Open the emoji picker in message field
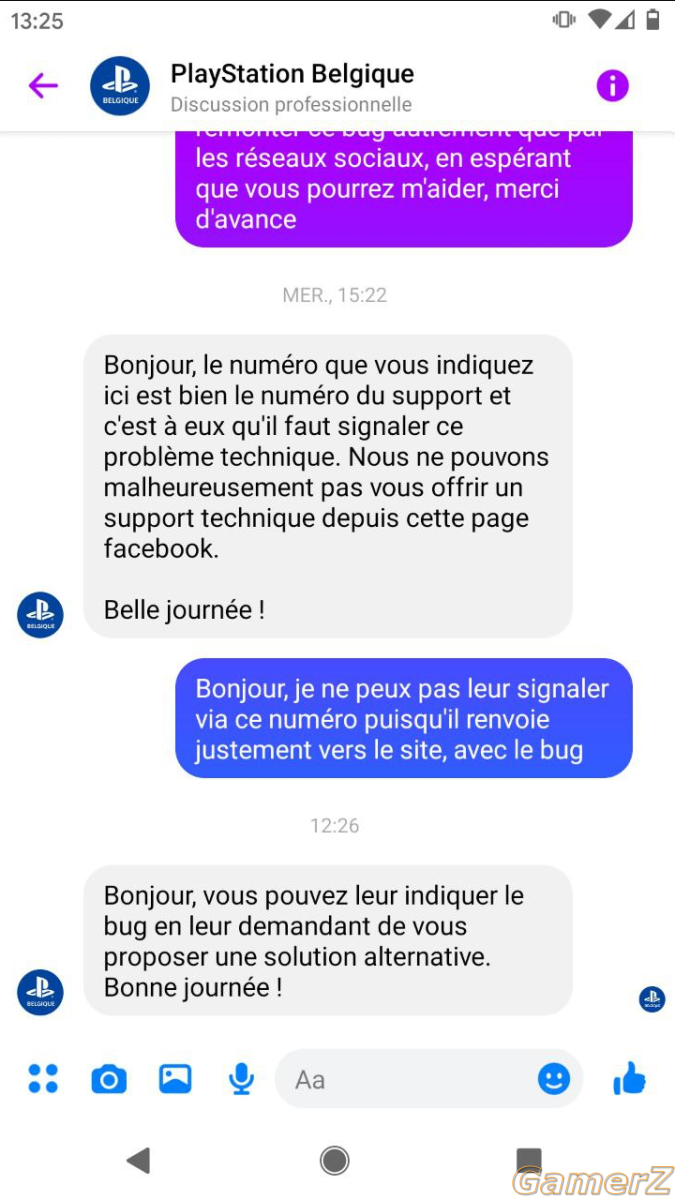The height and width of the screenshot is (1200, 675). point(553,1079)
